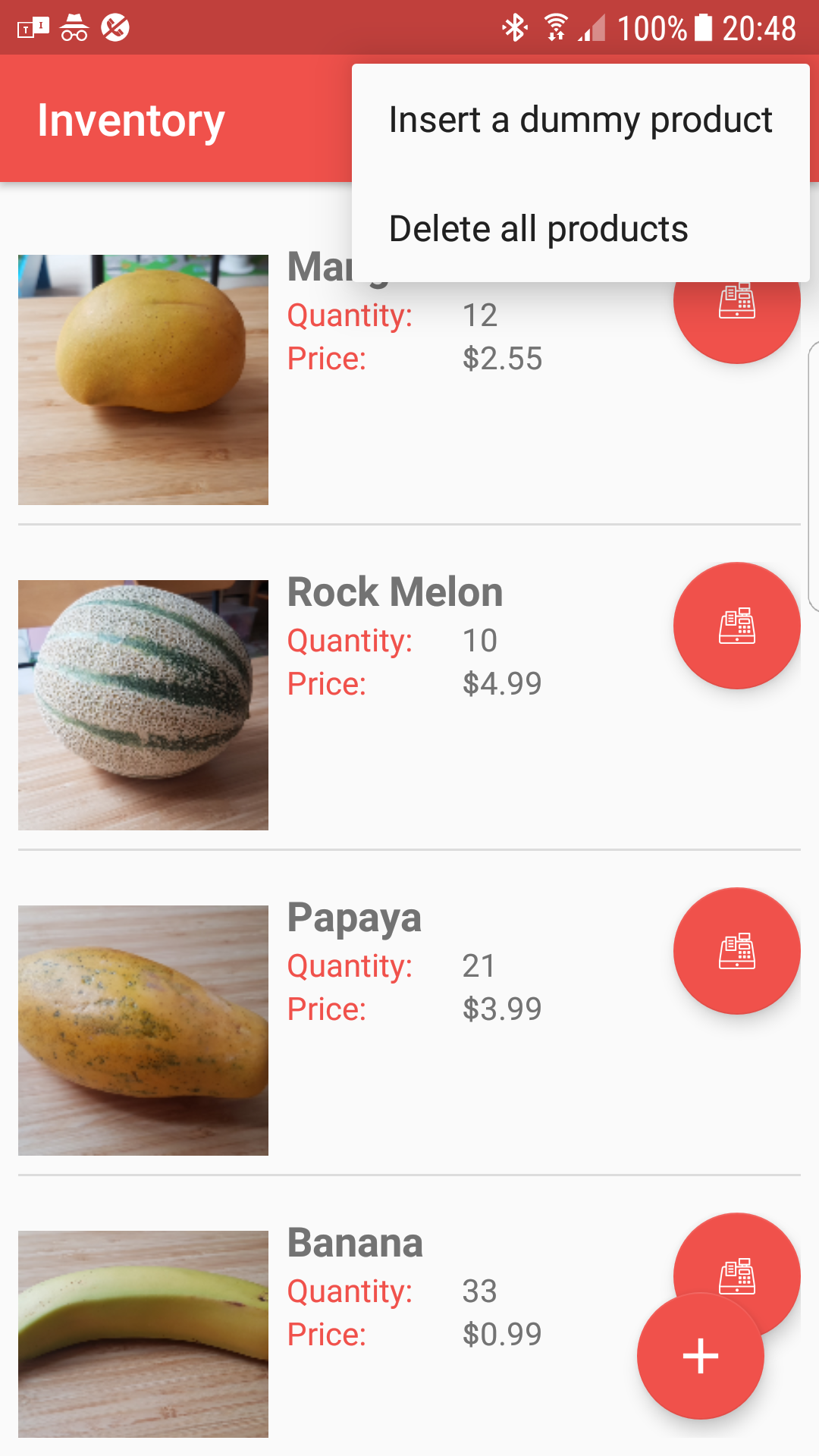Choose Delete all products option
819x1456 pixels.
[x=538, y=229]
